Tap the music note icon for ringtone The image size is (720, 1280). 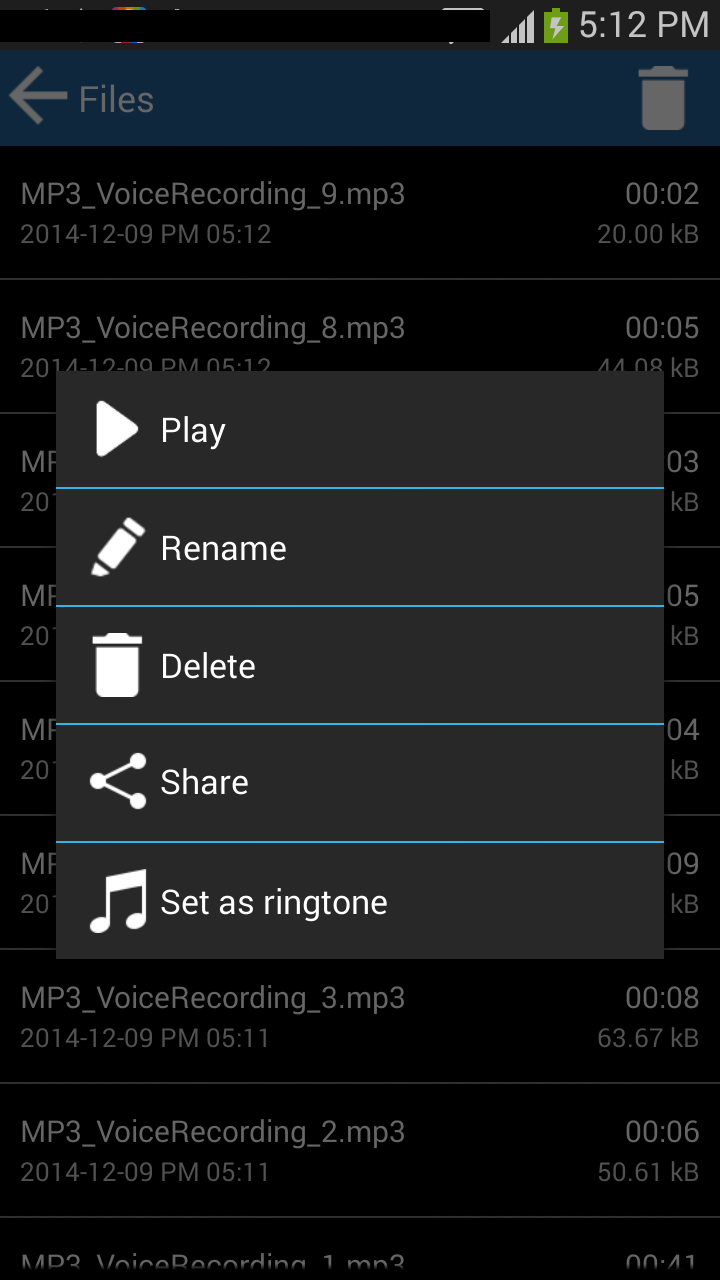click(115, 900)
